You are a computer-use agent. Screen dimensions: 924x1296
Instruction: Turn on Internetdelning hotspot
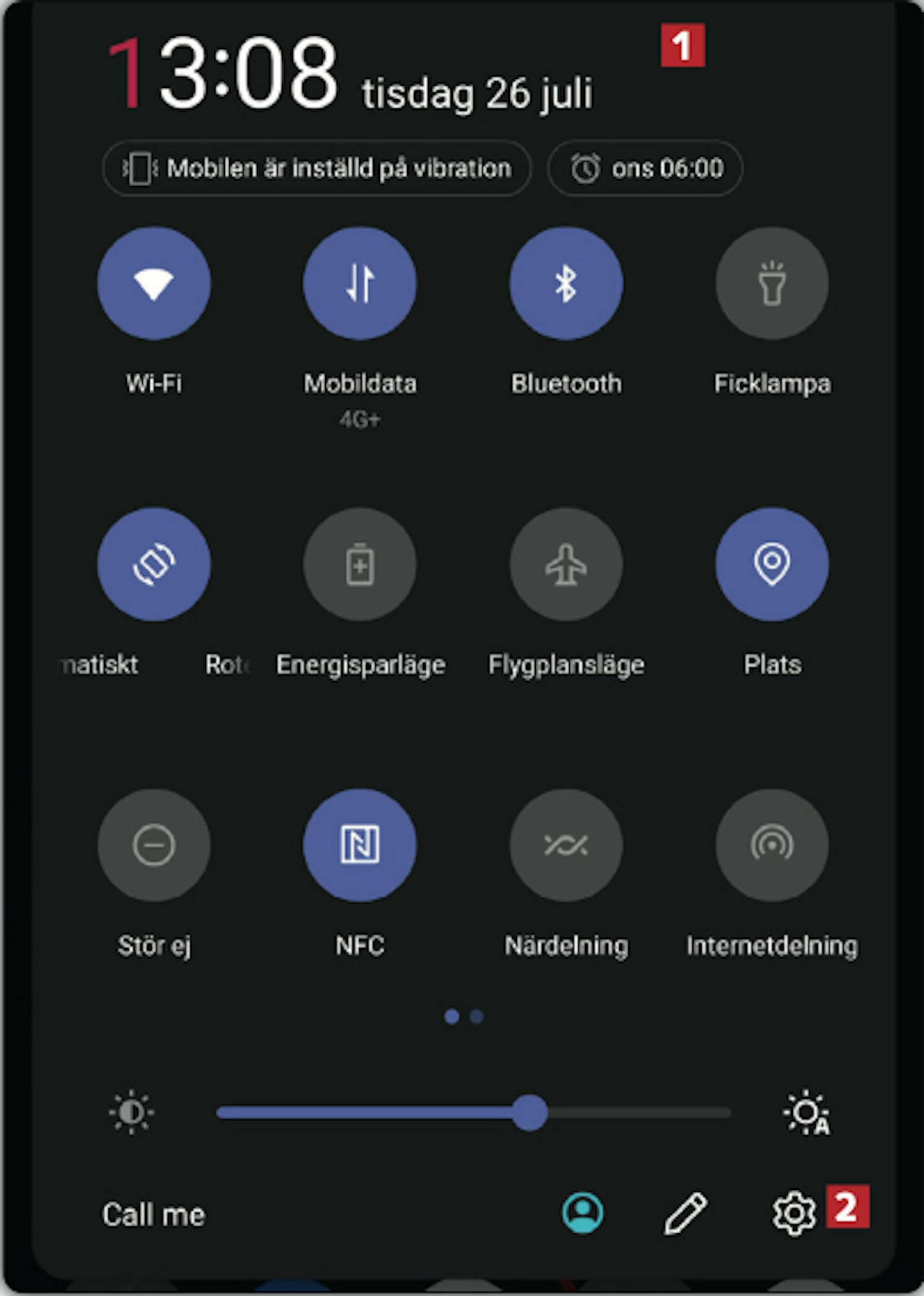point(772,845)
